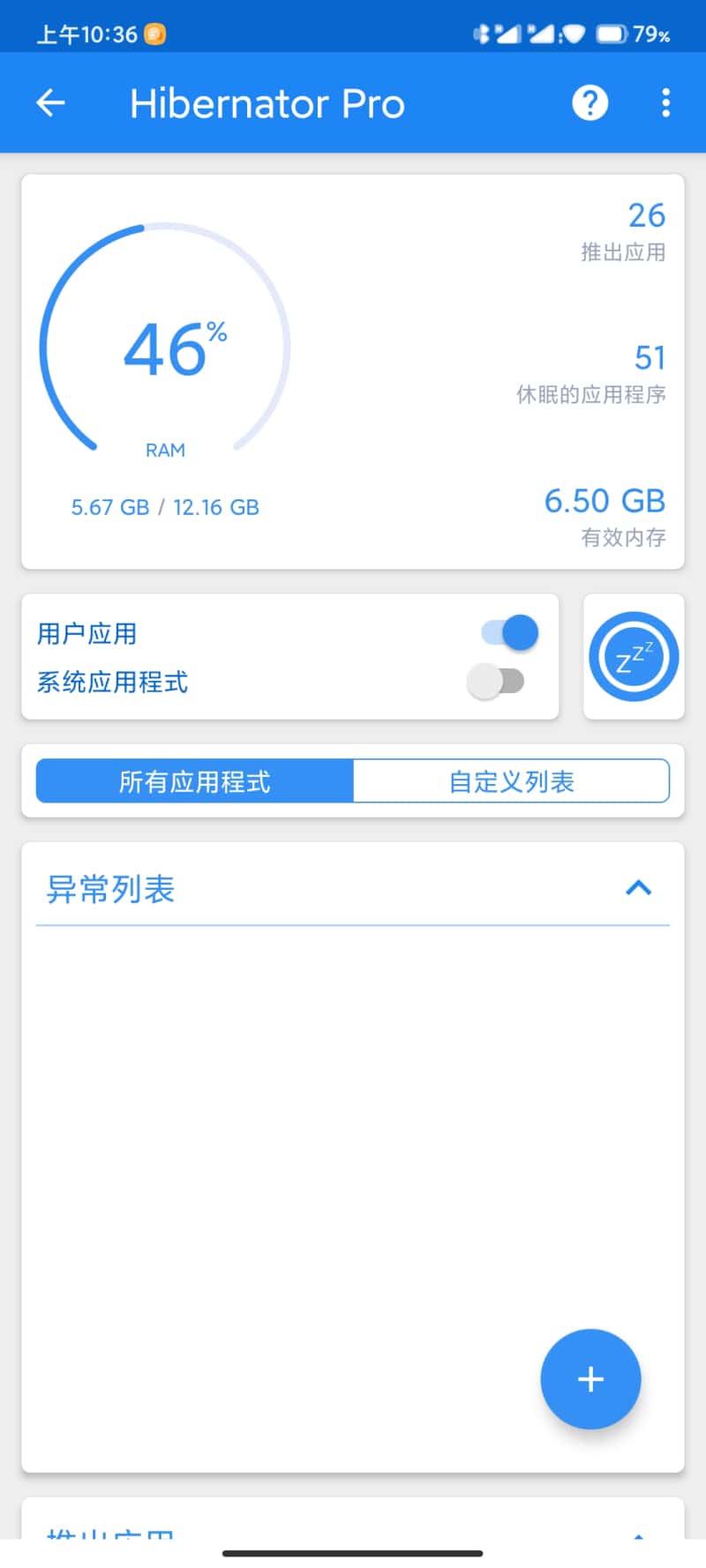Disable the 用户应用 switch
The image size is (706, 1568).
(509, 632)
